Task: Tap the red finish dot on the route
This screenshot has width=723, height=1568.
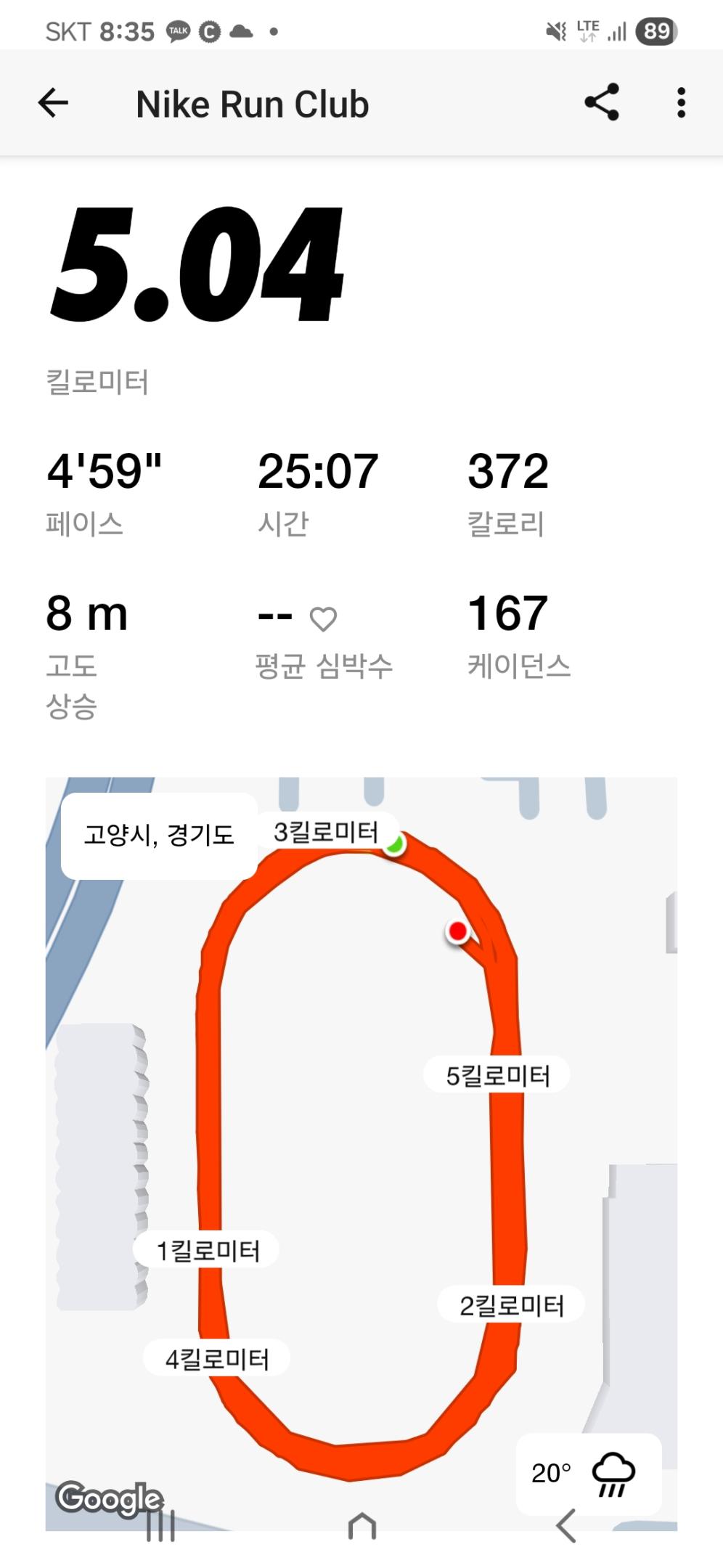Action: tap(458, 930)
